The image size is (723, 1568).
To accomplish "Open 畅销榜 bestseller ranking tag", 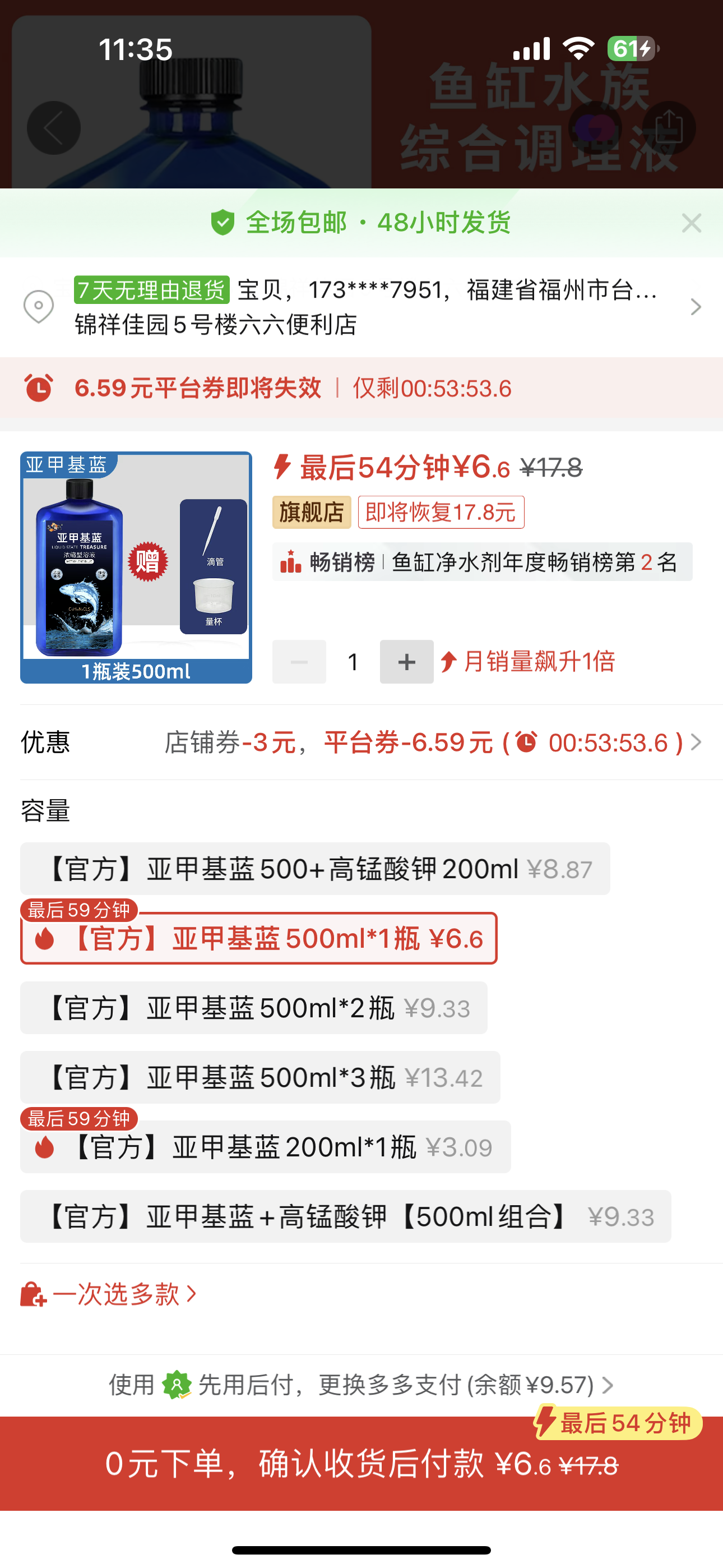I will (481, 562).
